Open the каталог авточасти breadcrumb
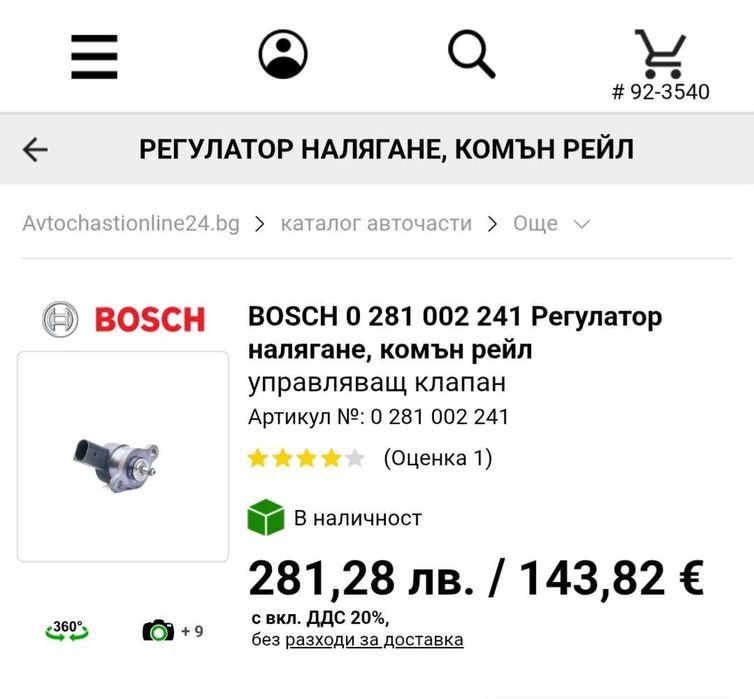The image size is (754, 699). tap(376, 223)
